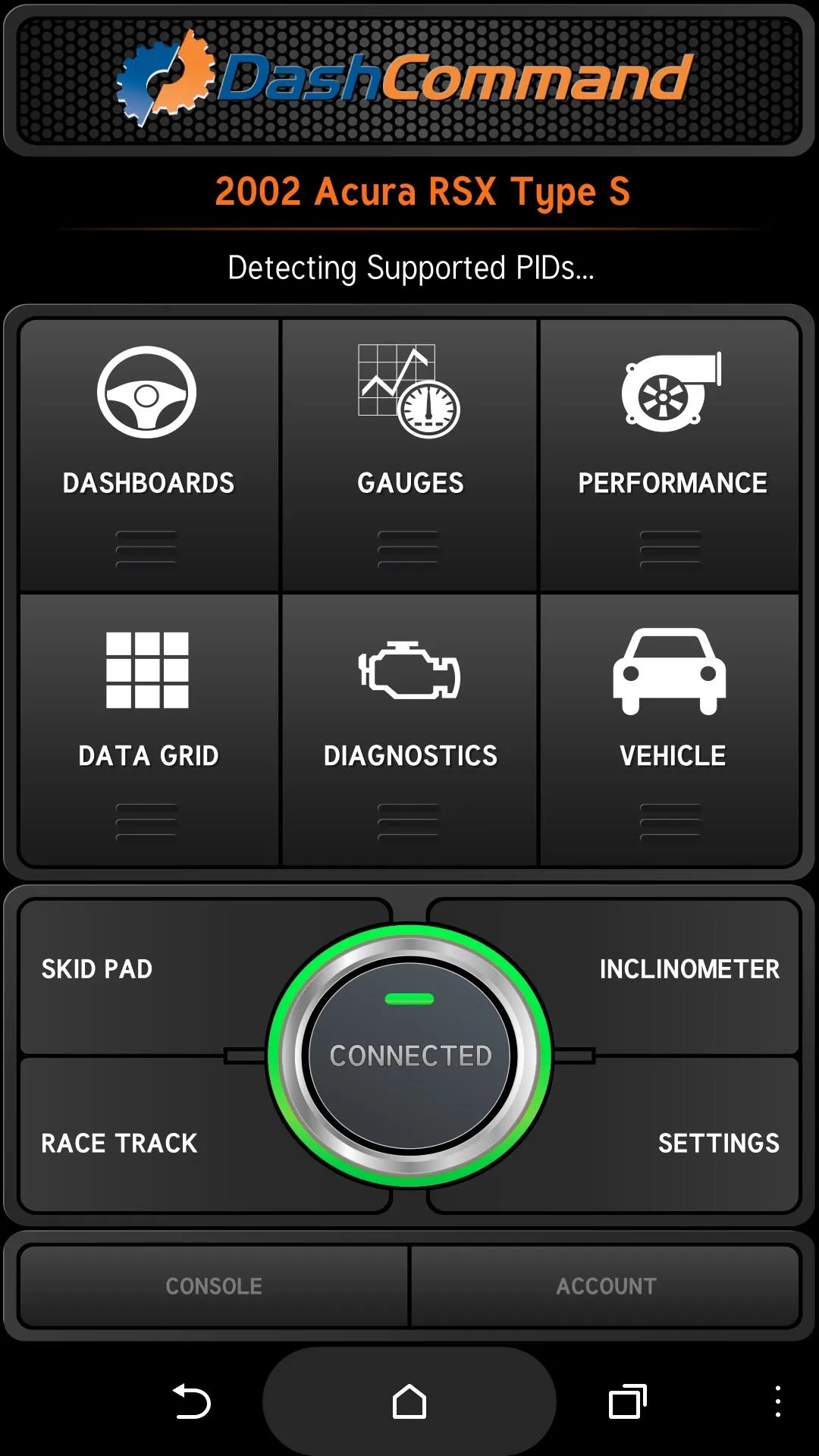Open the Data Grid
Viewport: 819px width, 1456px height.
coord(149,730)
